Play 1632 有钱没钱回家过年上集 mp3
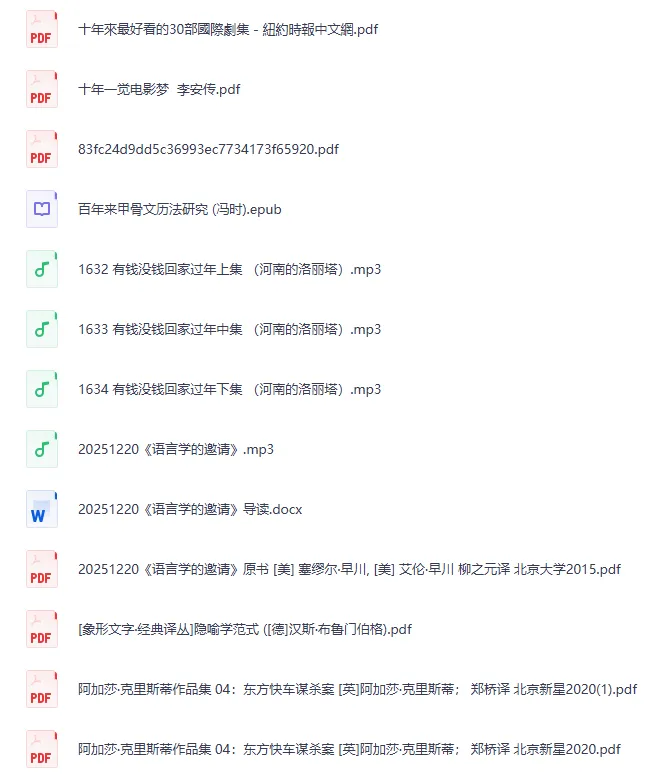Image resolution: width=667 pixels, height=779 pixels. tap(229, 269)
